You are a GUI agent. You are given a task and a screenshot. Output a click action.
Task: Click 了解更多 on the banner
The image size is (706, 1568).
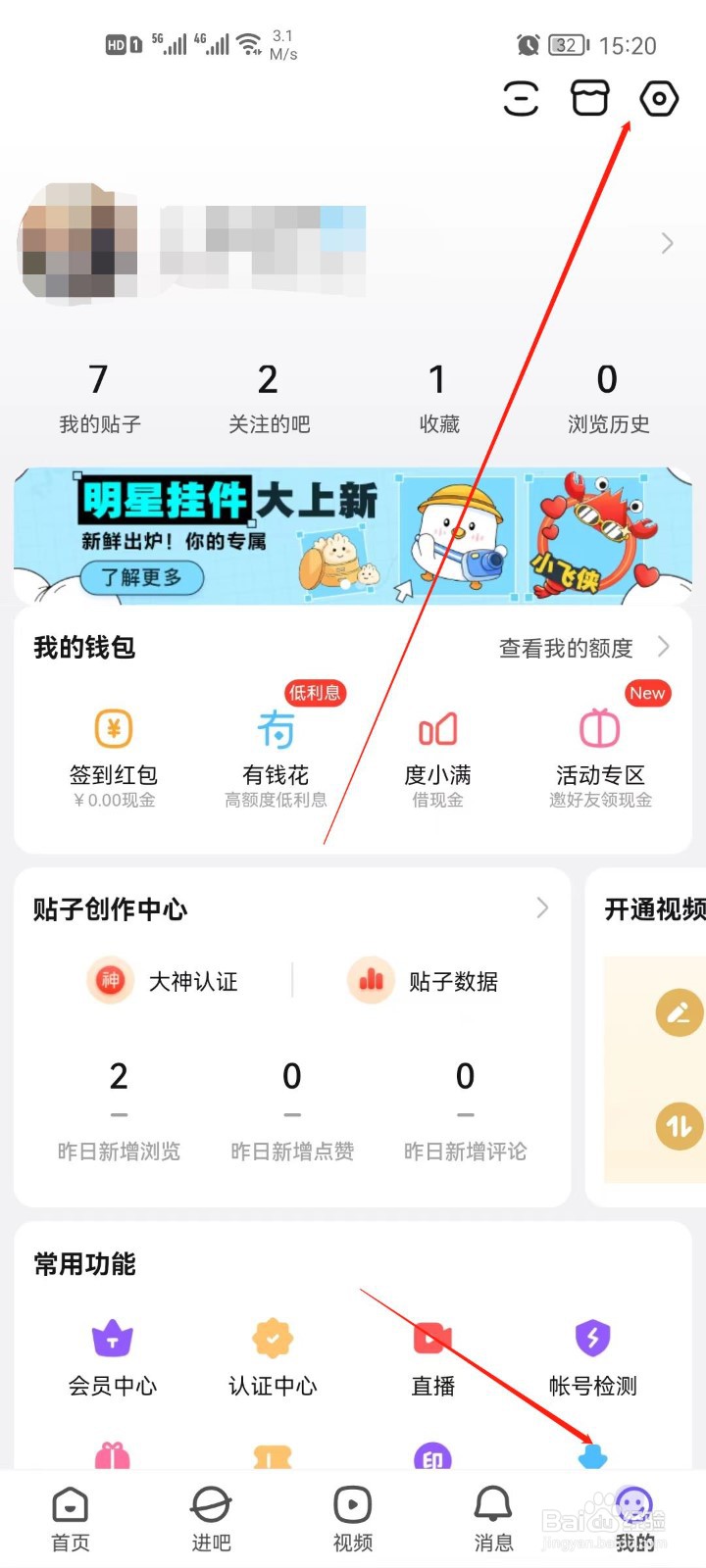click(140, 578)
